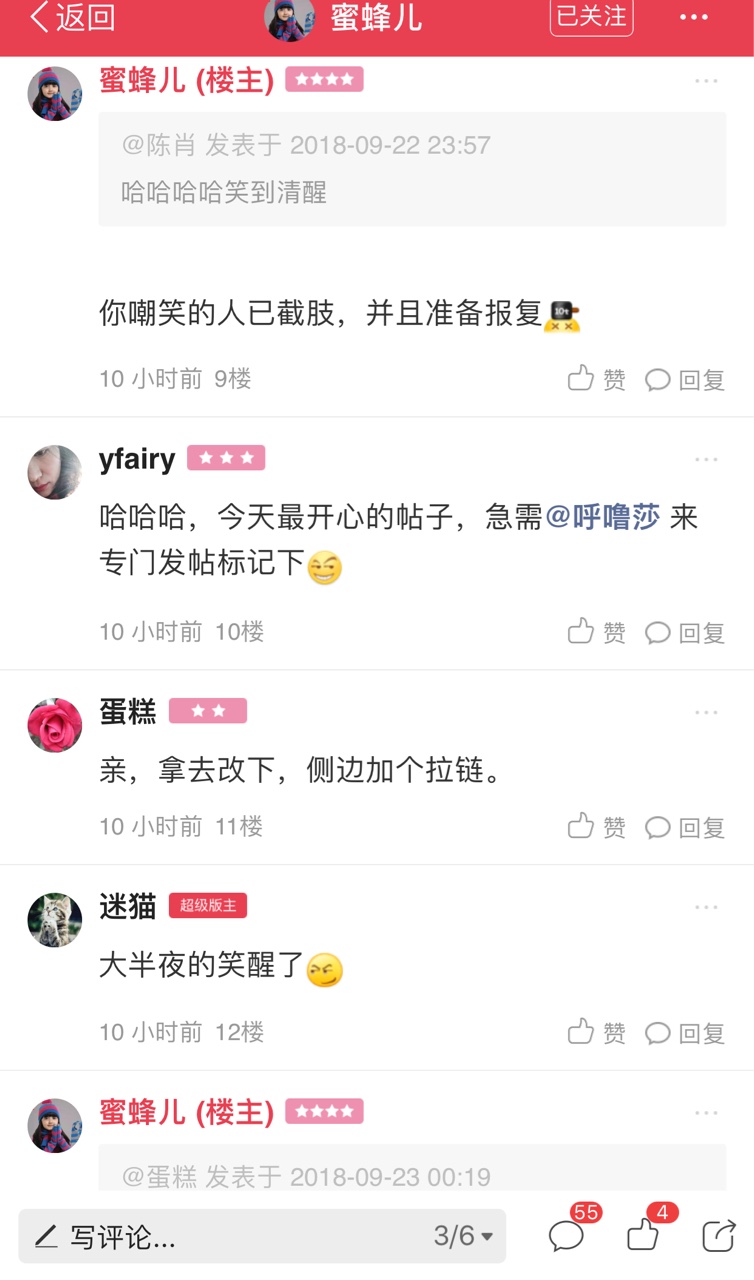Tap the 已关注 follow button
754x1280 pixels.
591,16
